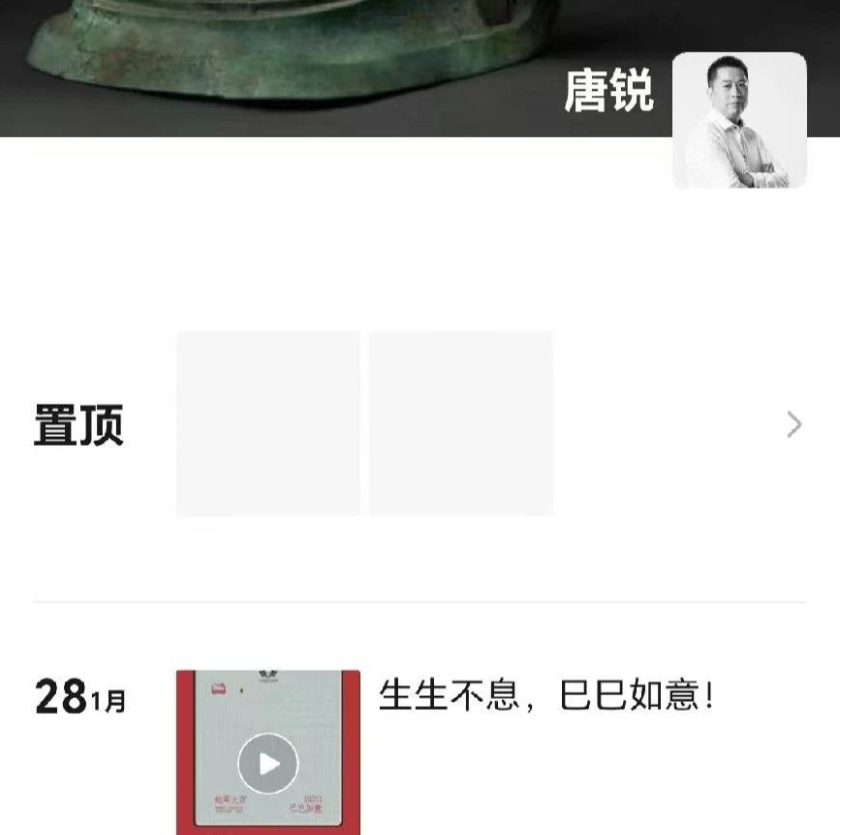
Task: Expand the 置顶 section chevron
Action: pos(794,425)
